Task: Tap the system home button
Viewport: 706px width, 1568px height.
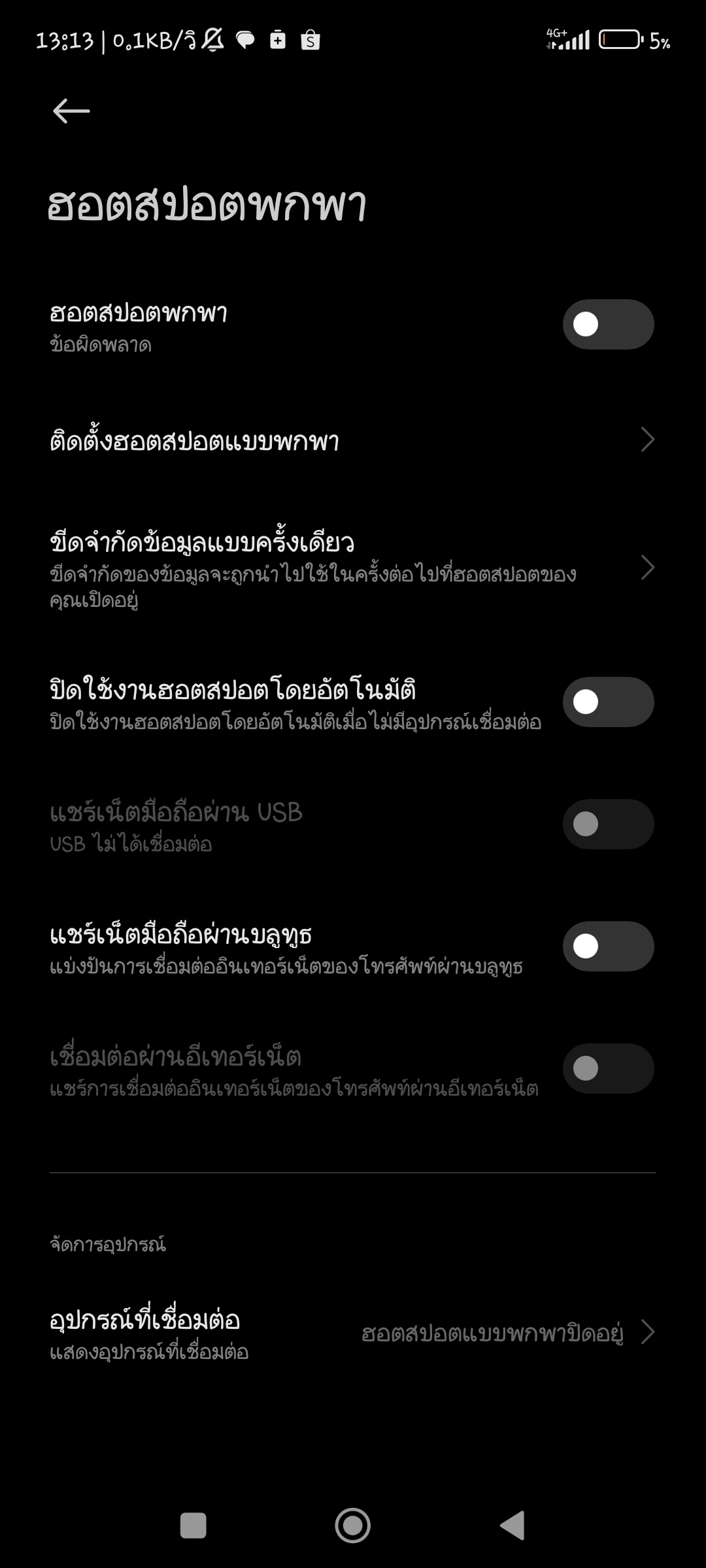Action: (353, 1526)
